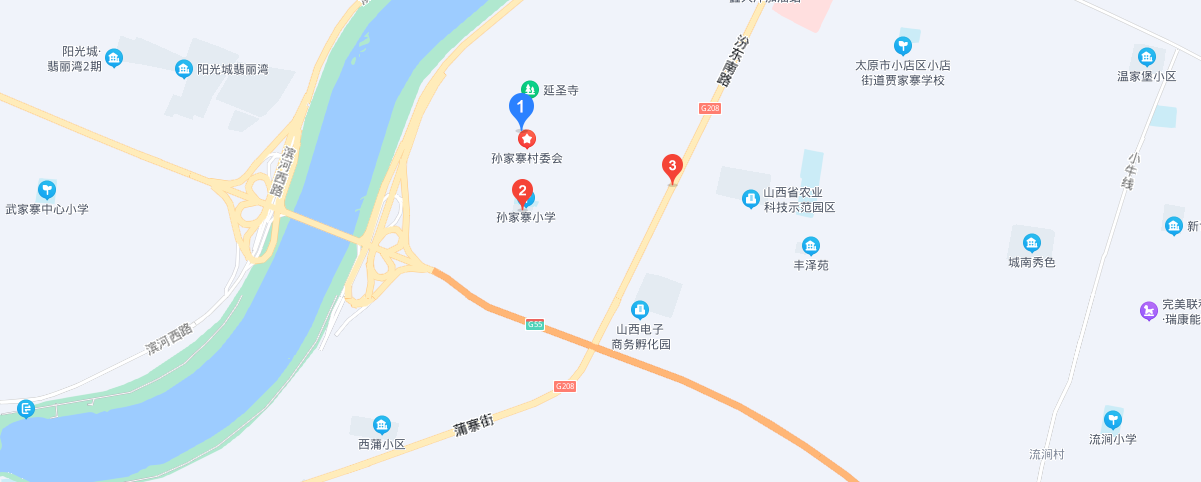The width and height of the screenshot is (1201, 482).
Task: Tap the 阳光城翡丽湾 residential marker
Action: pos(184,69)
